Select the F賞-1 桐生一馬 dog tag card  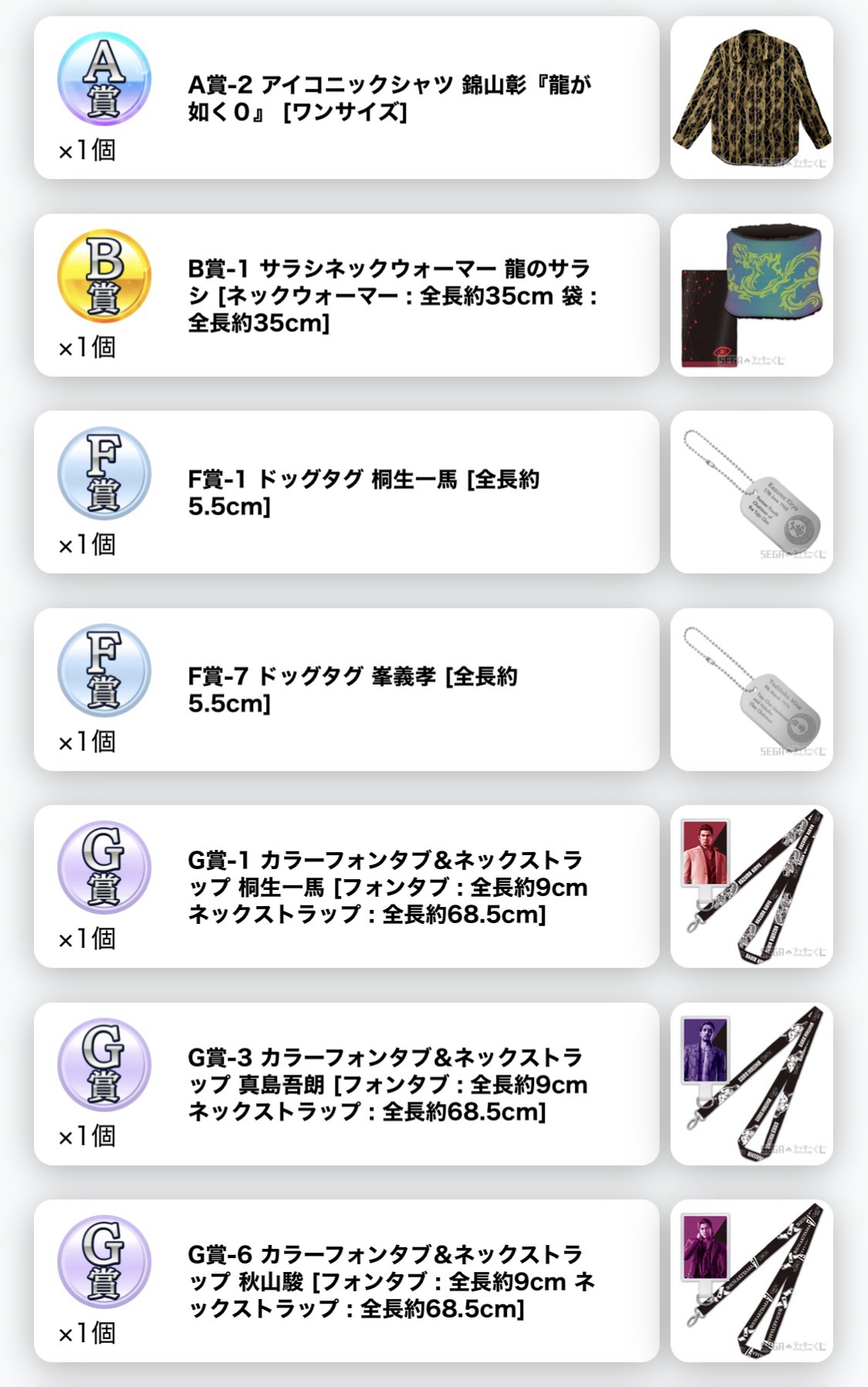[x=346, y=492]
